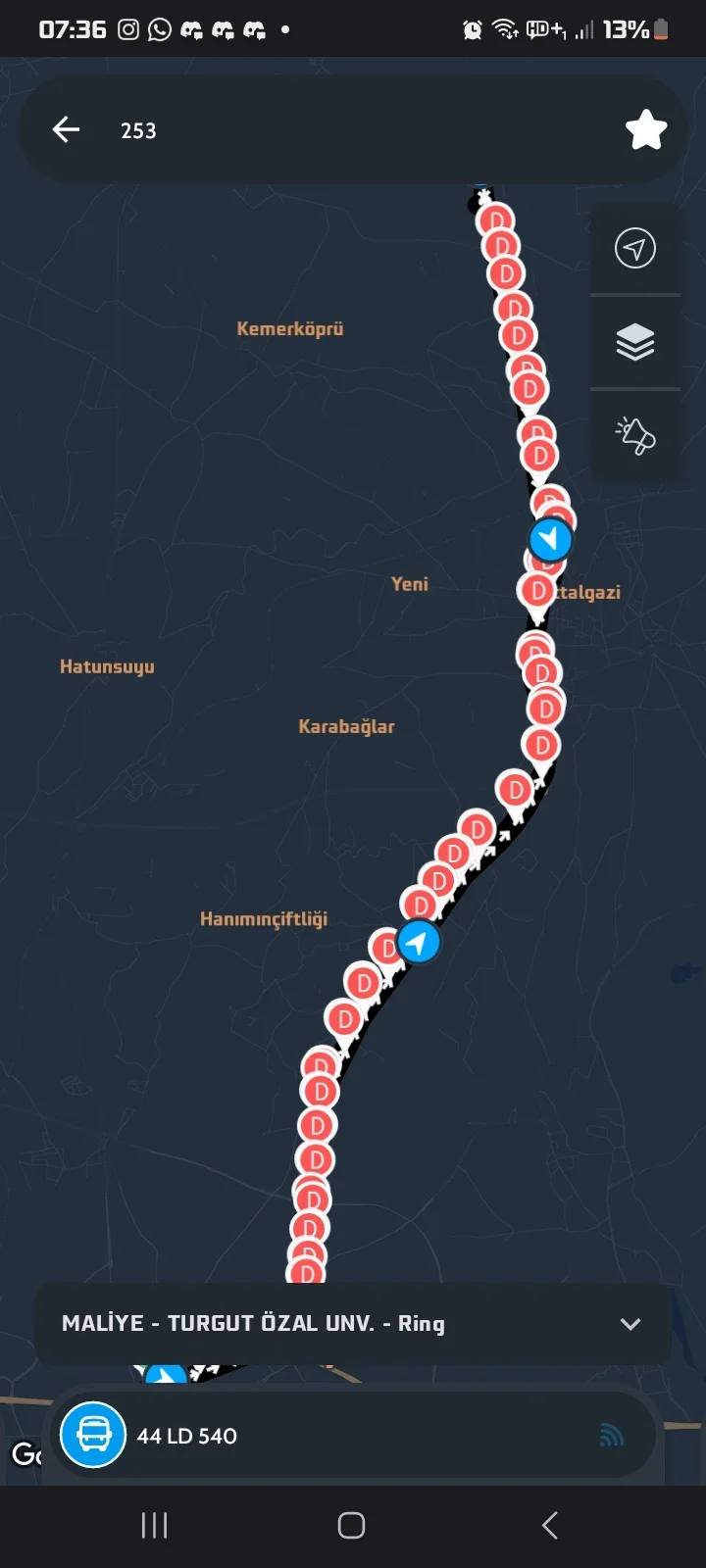The height and width of the screenshot is (1568, 706).
Task: Tap the bus arrow marker near Hanımınçiftliği
Action: [x=419, y=942]
